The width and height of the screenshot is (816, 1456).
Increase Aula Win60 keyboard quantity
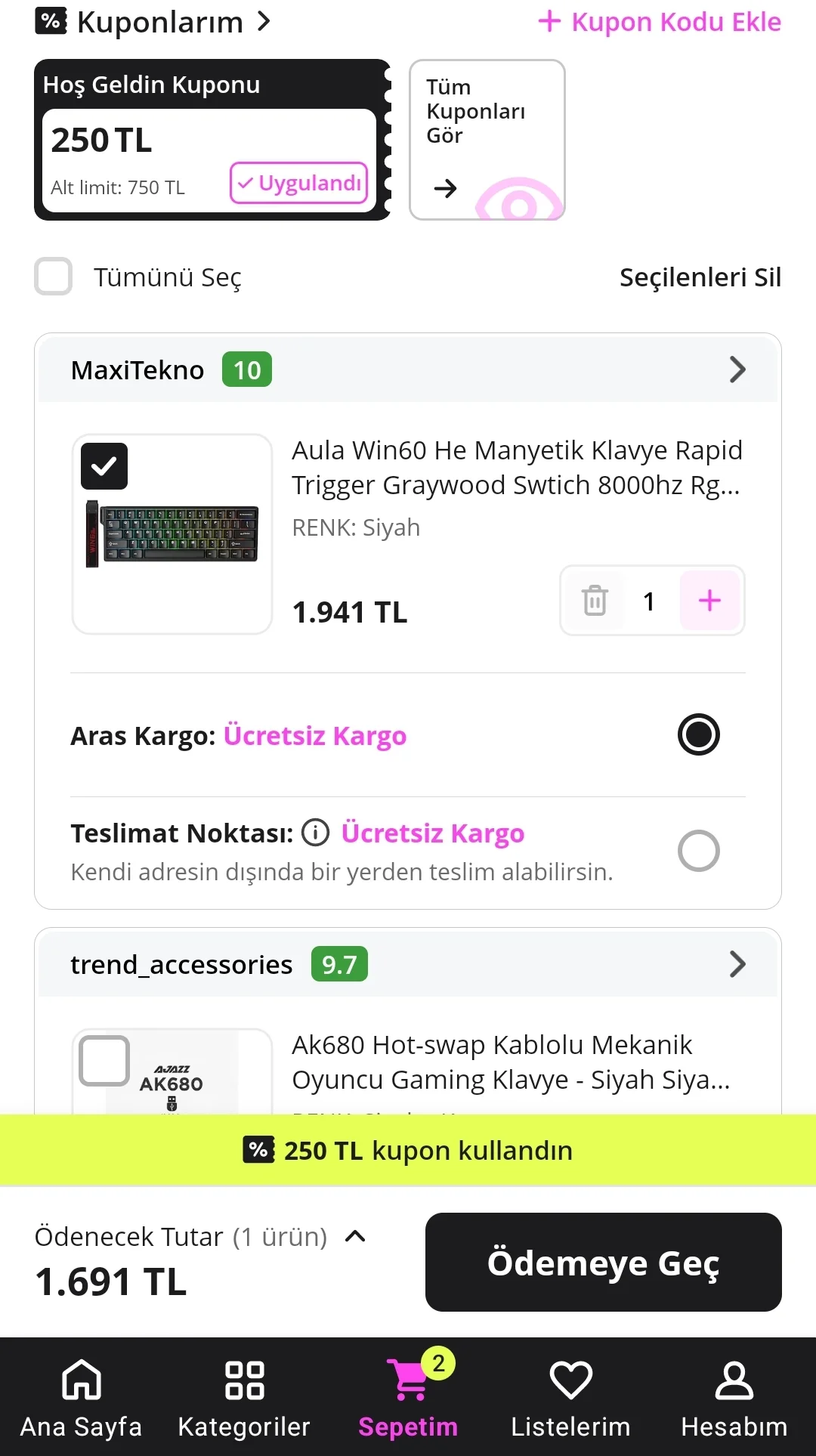coord(709,601)
